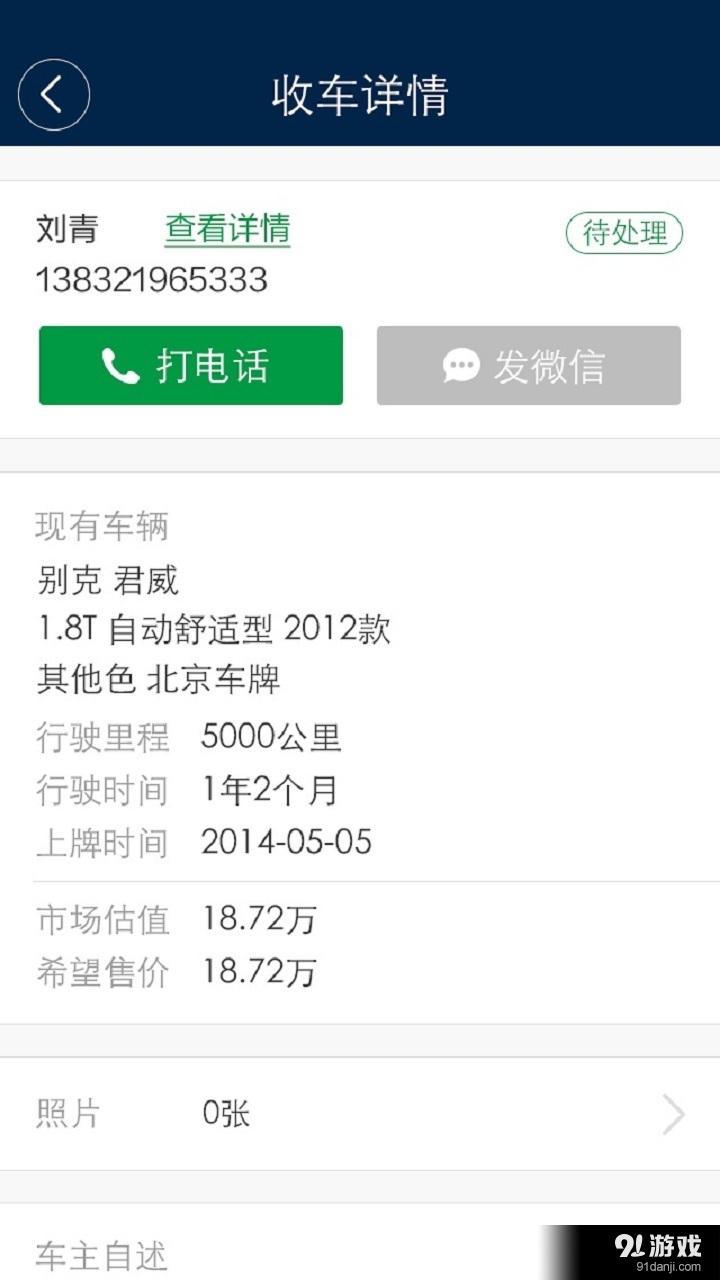Tap the chat bubble icon on 发微信 button
The width and height of the screenshot is (720, 1280).
[x=461, y=365]
